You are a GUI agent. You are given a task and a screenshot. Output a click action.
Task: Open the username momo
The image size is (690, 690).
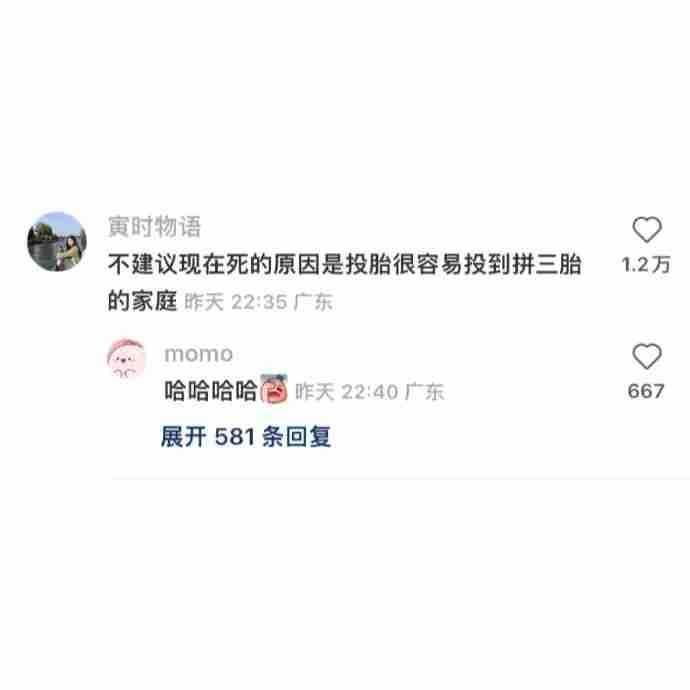[x=198, y=354]
